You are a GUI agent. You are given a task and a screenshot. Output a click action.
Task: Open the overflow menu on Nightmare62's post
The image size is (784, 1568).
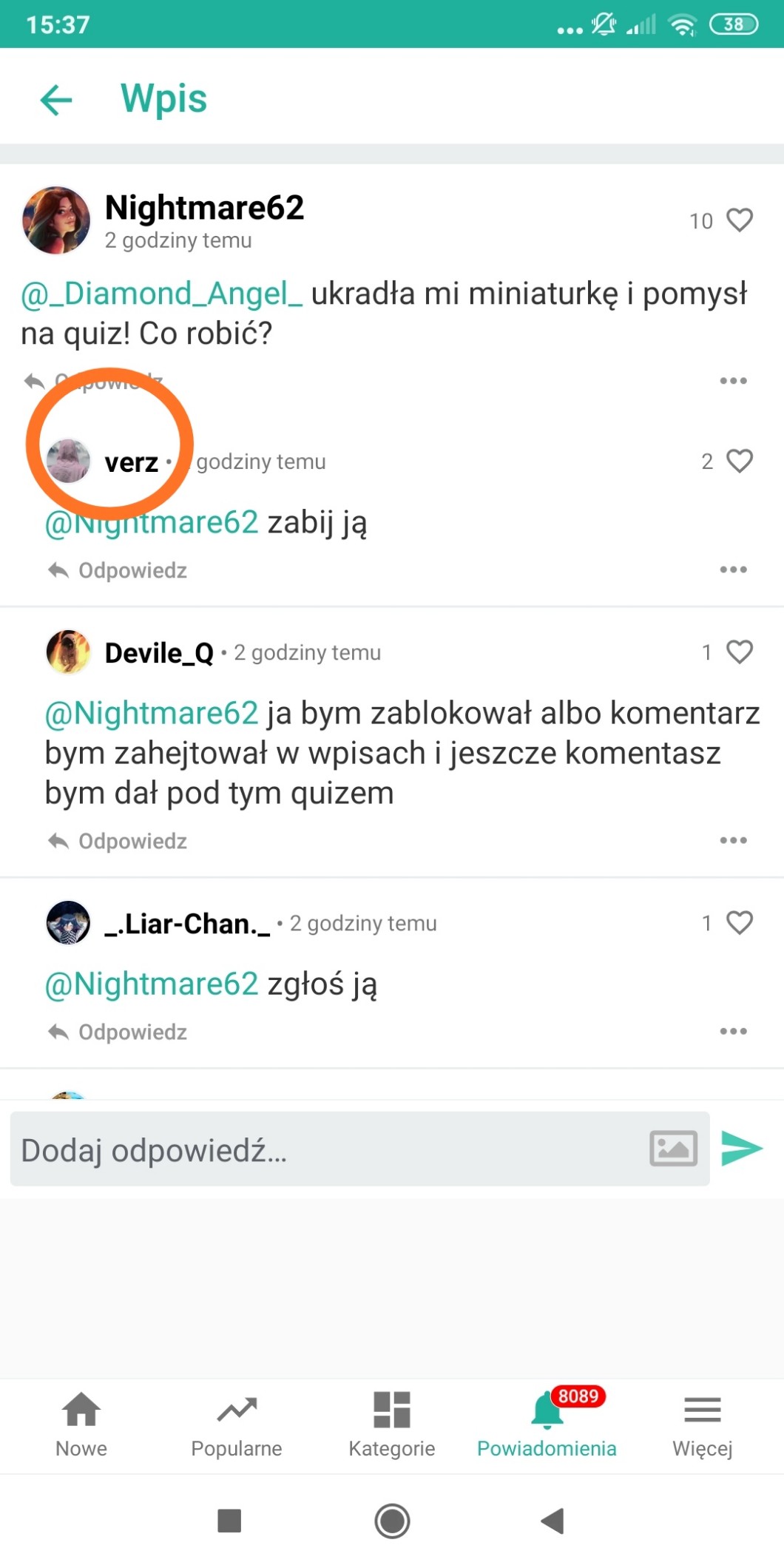click(733, 381)
